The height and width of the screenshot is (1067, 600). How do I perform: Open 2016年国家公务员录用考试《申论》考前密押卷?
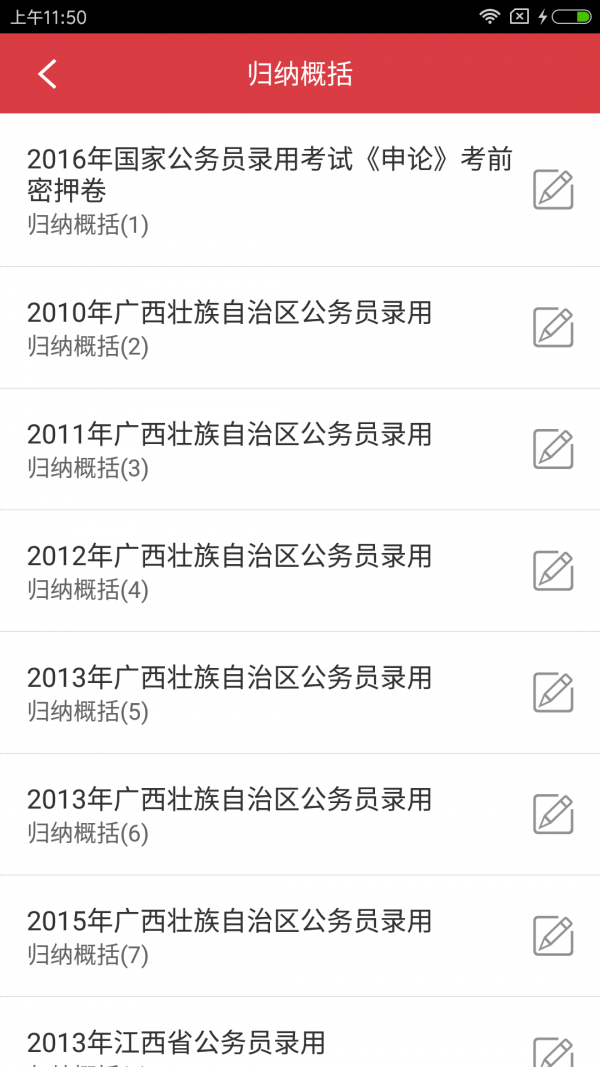[x=270, y=175]
